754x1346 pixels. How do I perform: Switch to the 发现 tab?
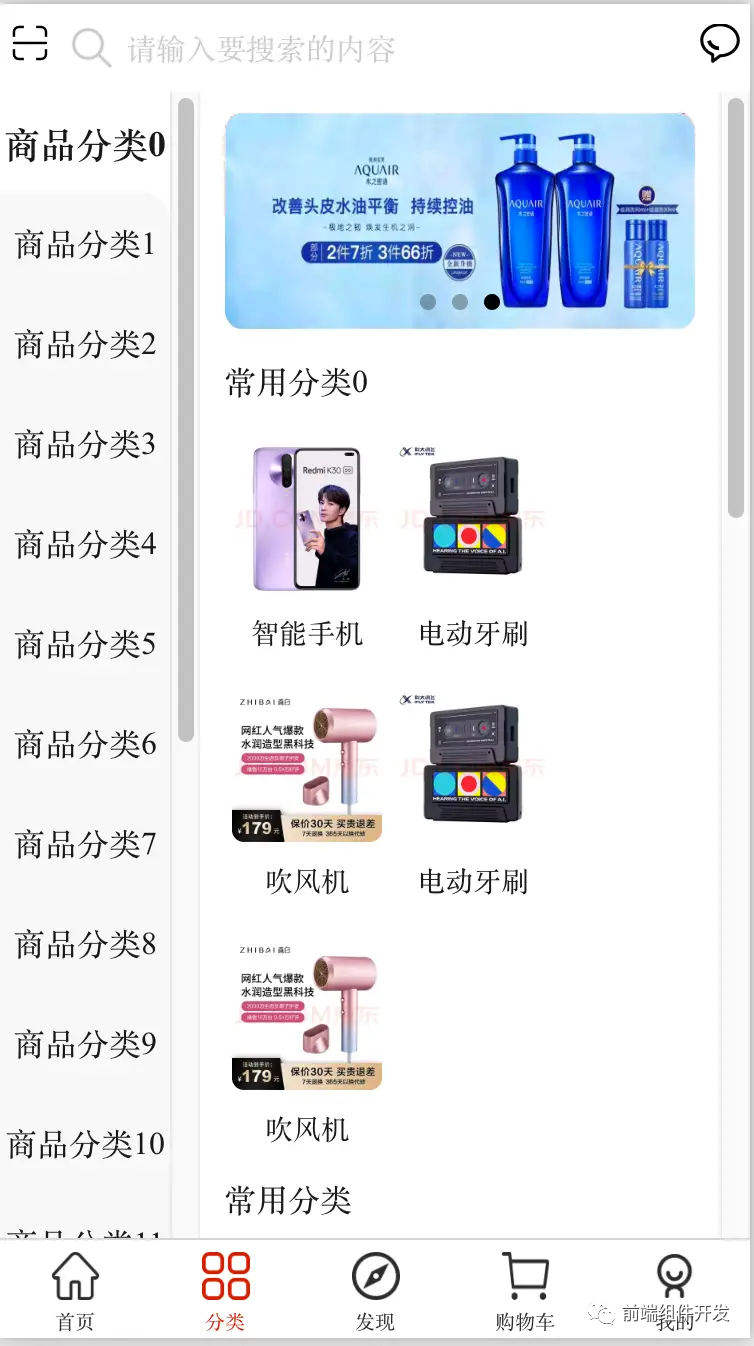tap(375, 1291)
